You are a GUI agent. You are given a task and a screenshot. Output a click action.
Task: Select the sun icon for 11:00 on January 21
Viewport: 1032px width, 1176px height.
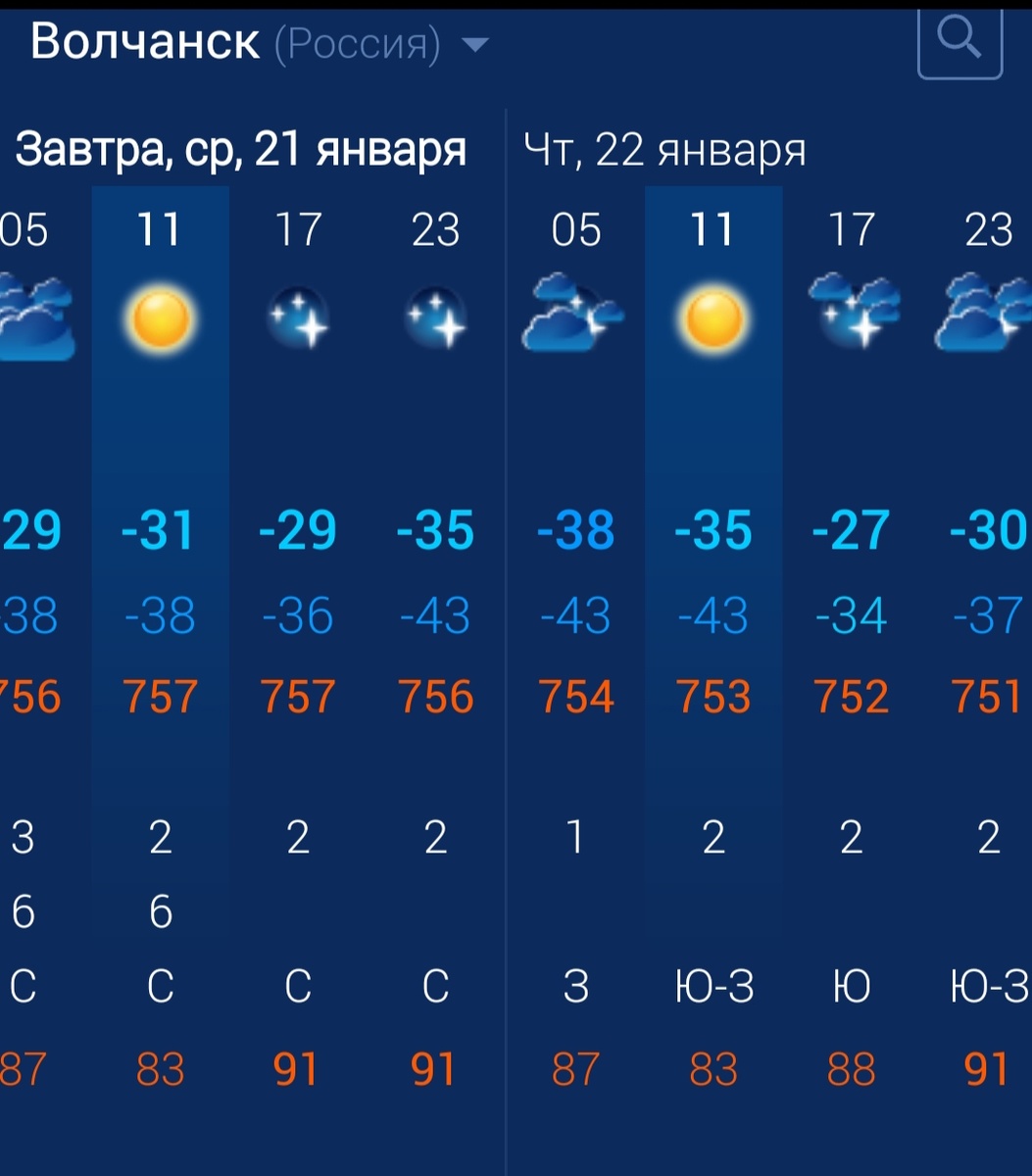160,318
